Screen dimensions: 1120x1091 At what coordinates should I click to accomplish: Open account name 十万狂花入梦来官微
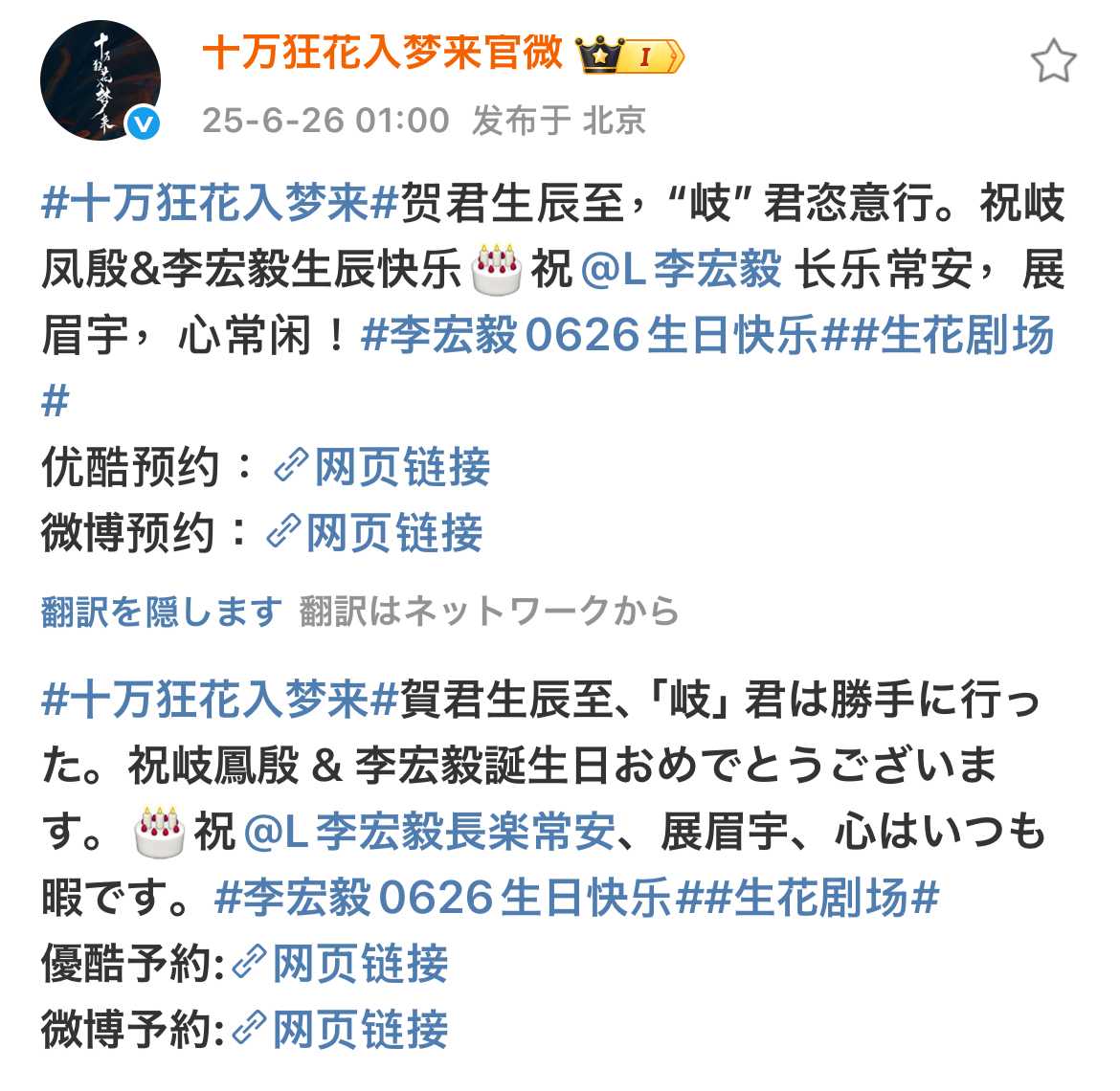coord(383,54)
